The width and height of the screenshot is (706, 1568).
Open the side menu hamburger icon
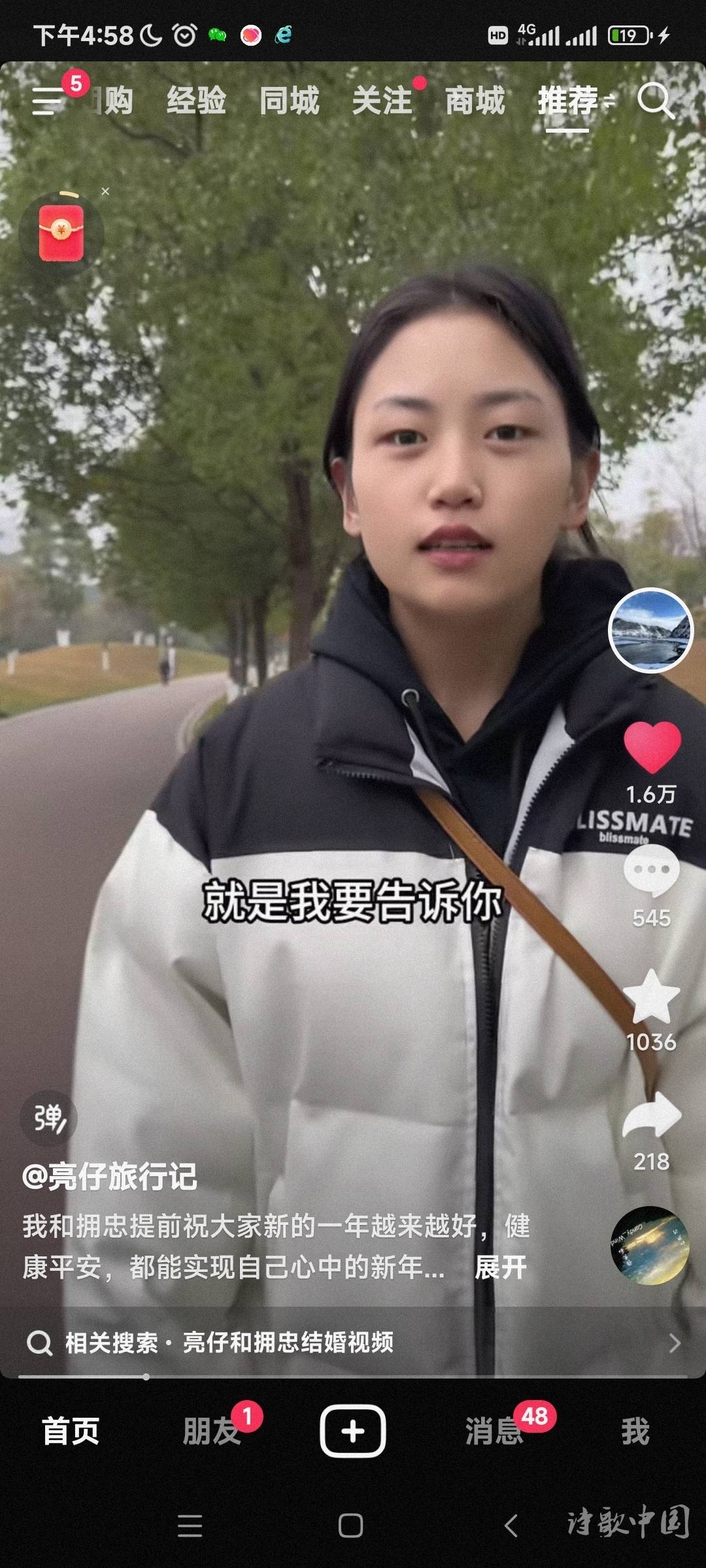coord(47,101)
